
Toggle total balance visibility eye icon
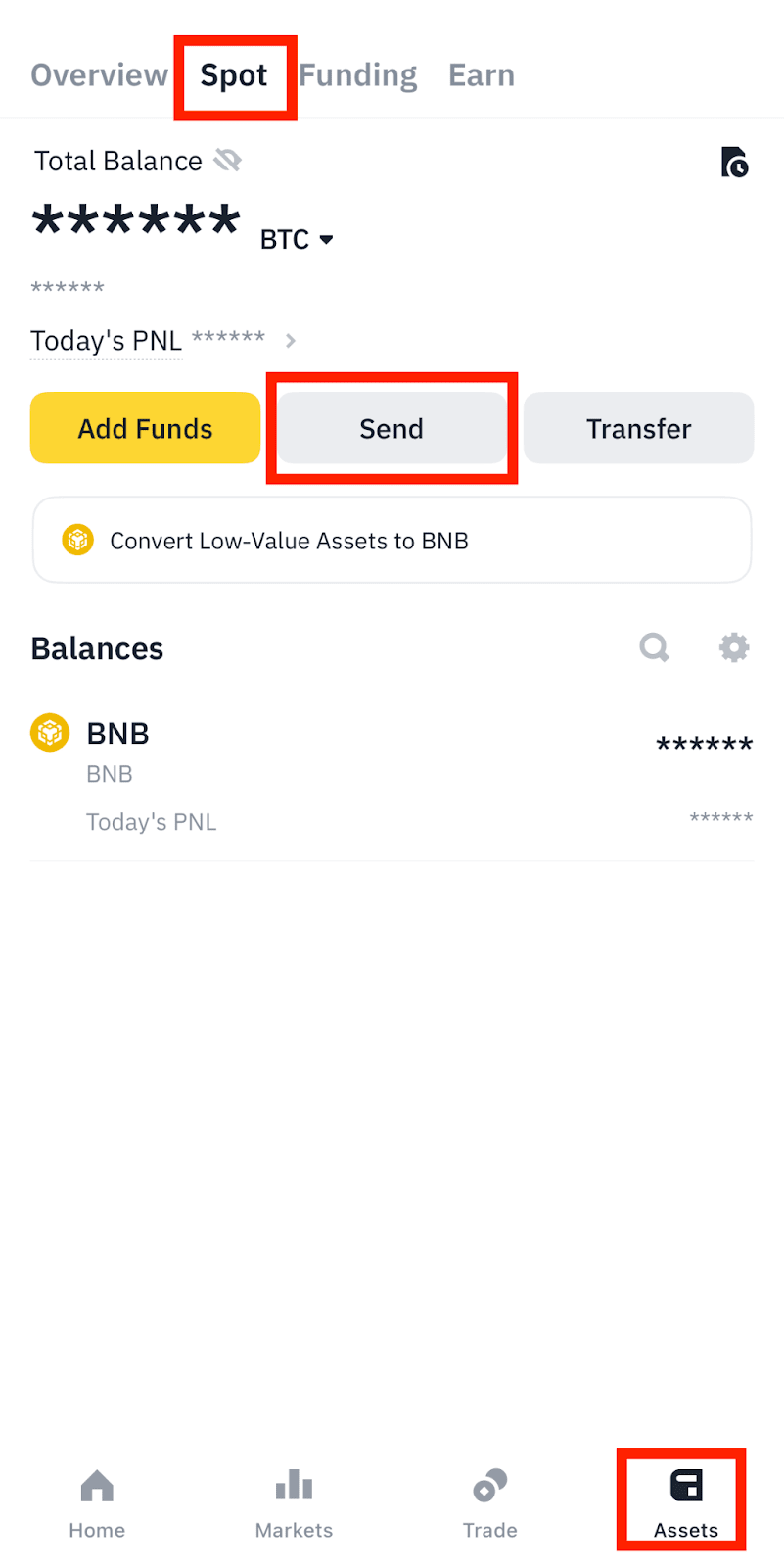[x=228, y=161]
